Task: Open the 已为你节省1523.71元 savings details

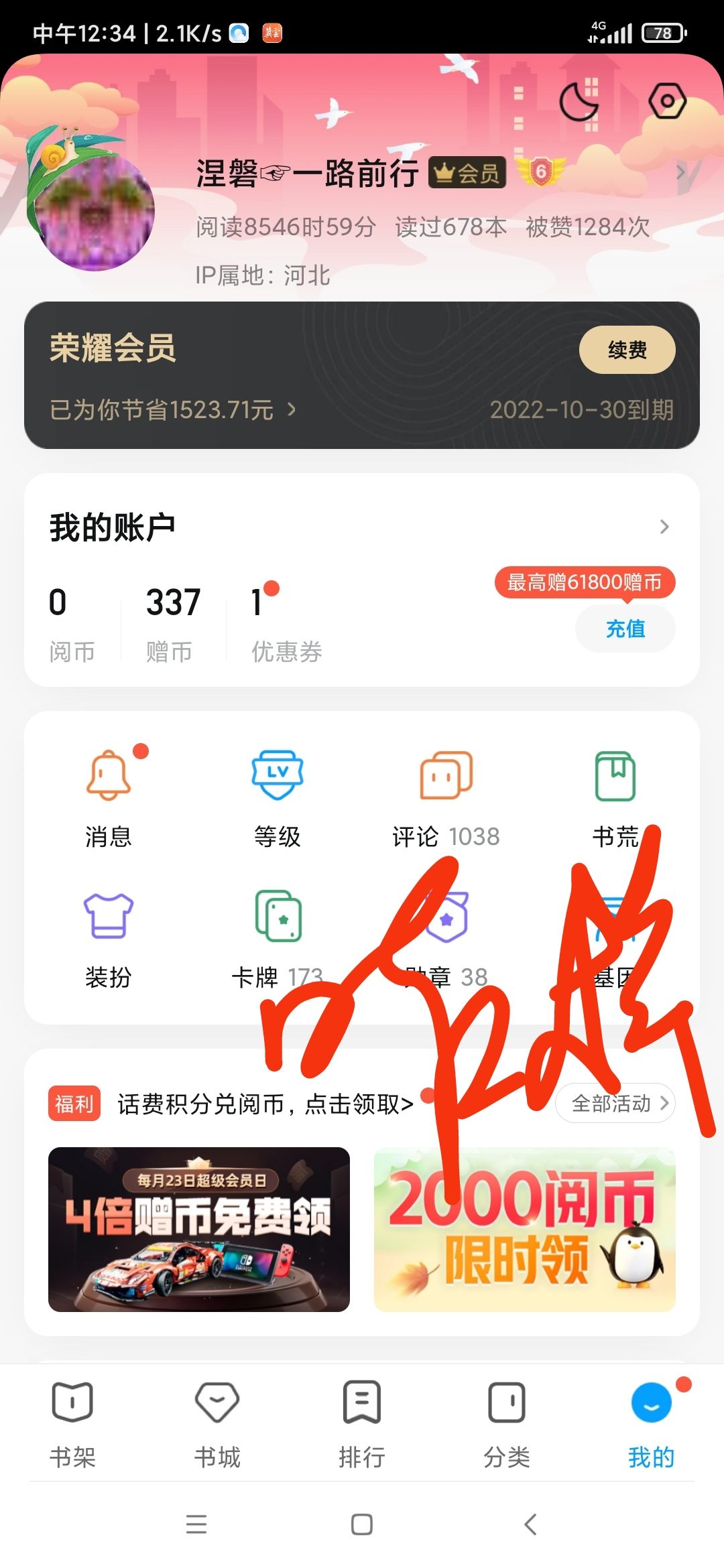Action: coord(172,409)
